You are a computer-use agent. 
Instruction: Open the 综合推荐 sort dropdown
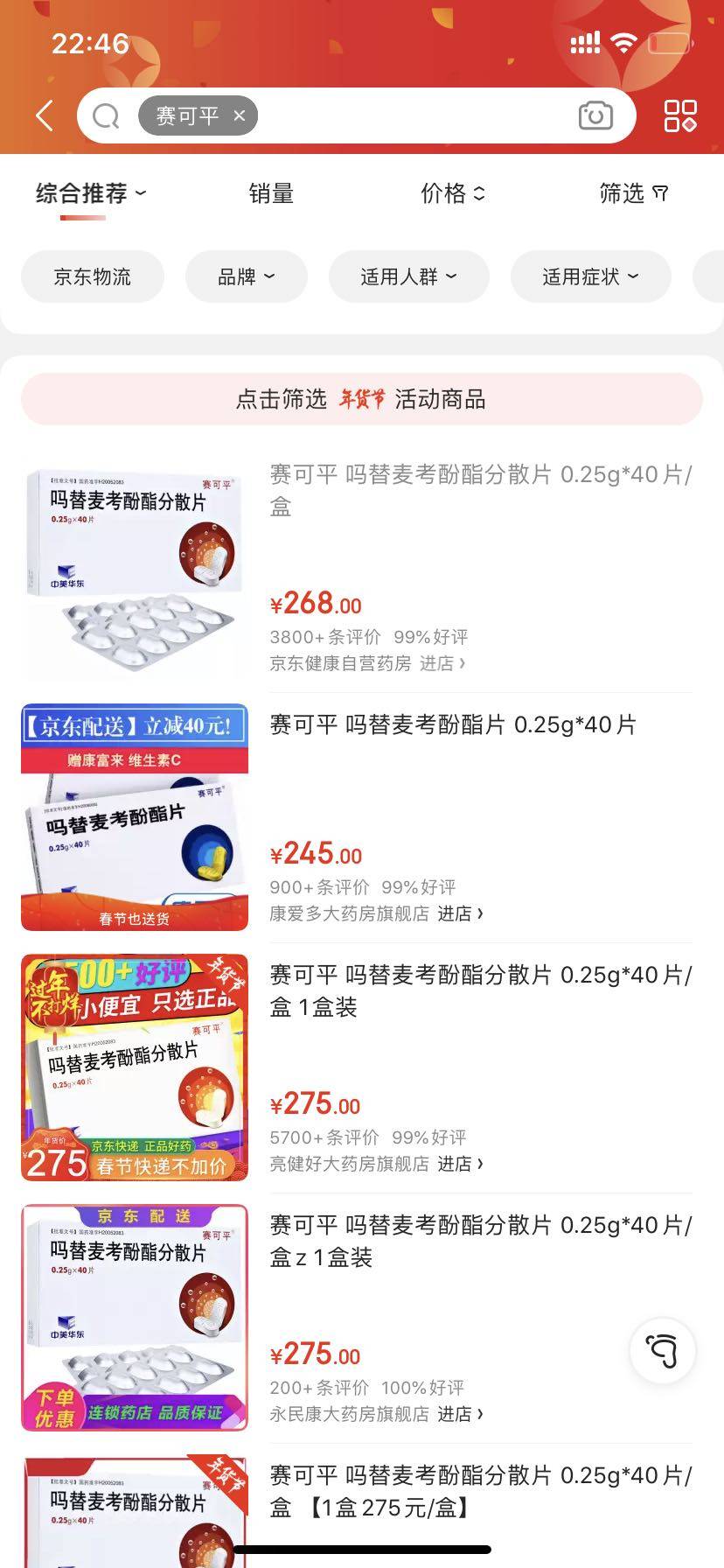click(91, 193)
